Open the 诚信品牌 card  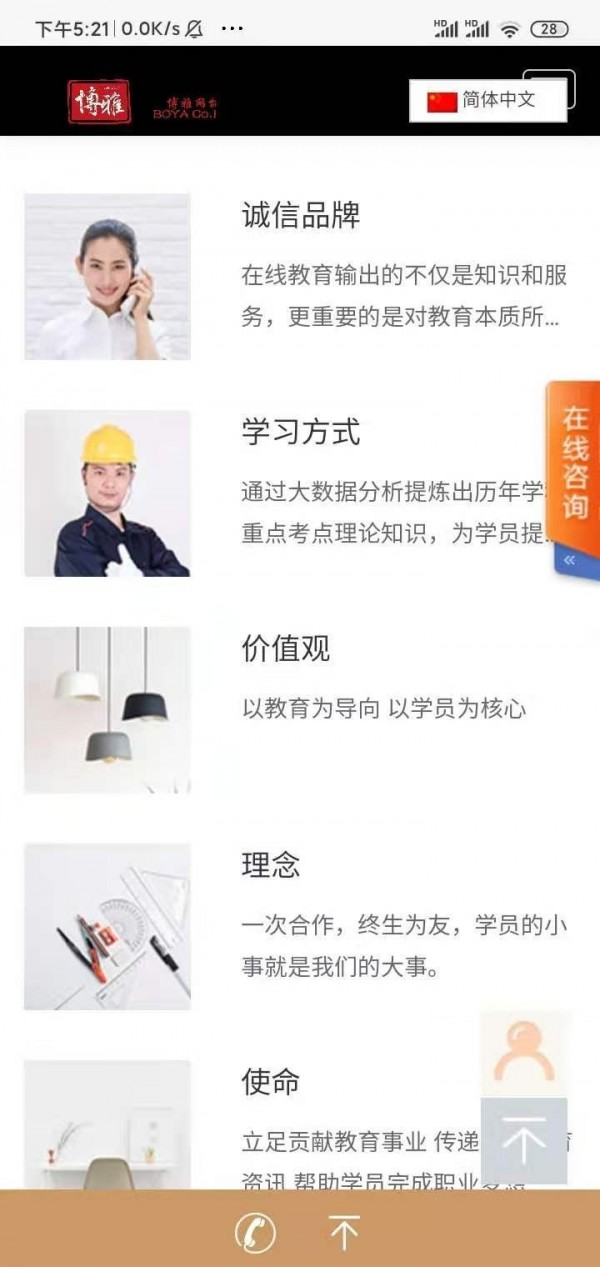300,215
